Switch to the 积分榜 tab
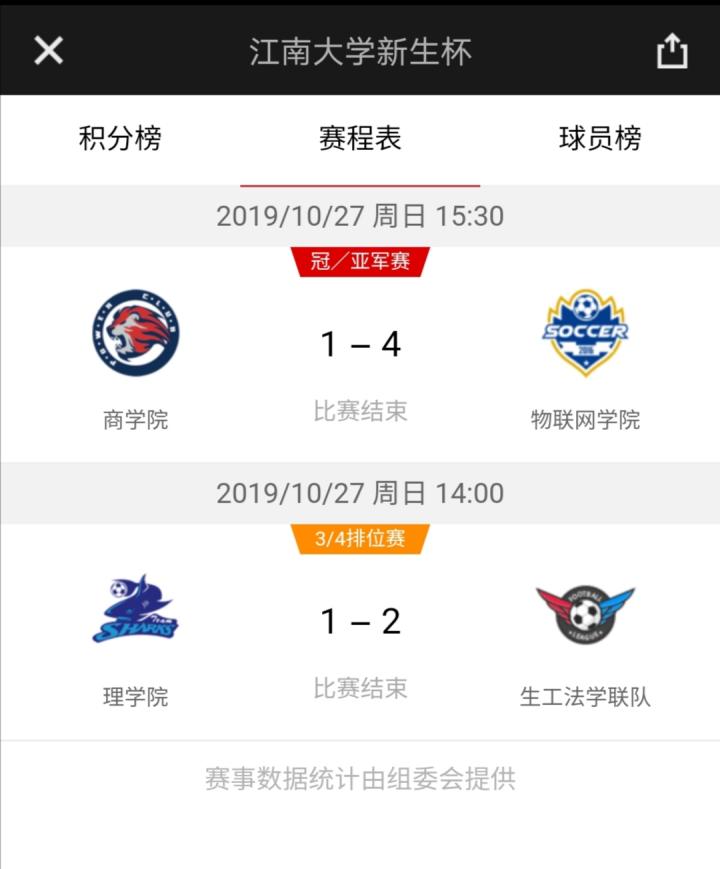The width and height of the screenshot is (720, 869). coord(120,139)
